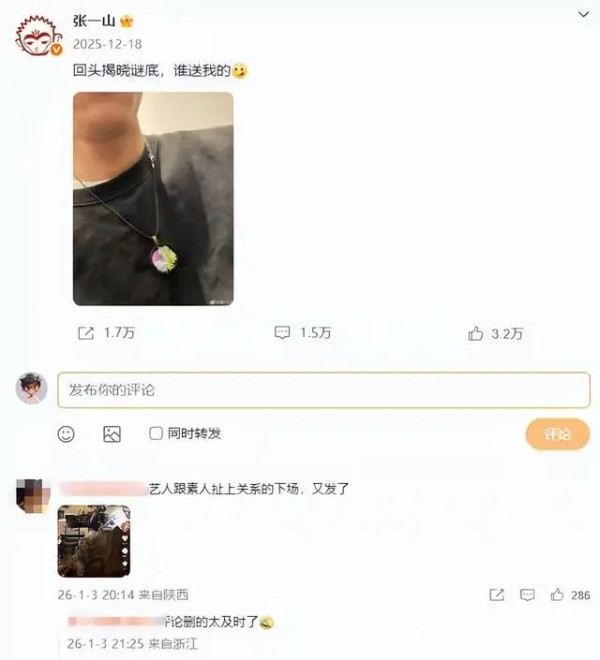Like the comment from 陕西 with 286 likes
This screenshot has width=600, height=660.
(x=557, y=595)
